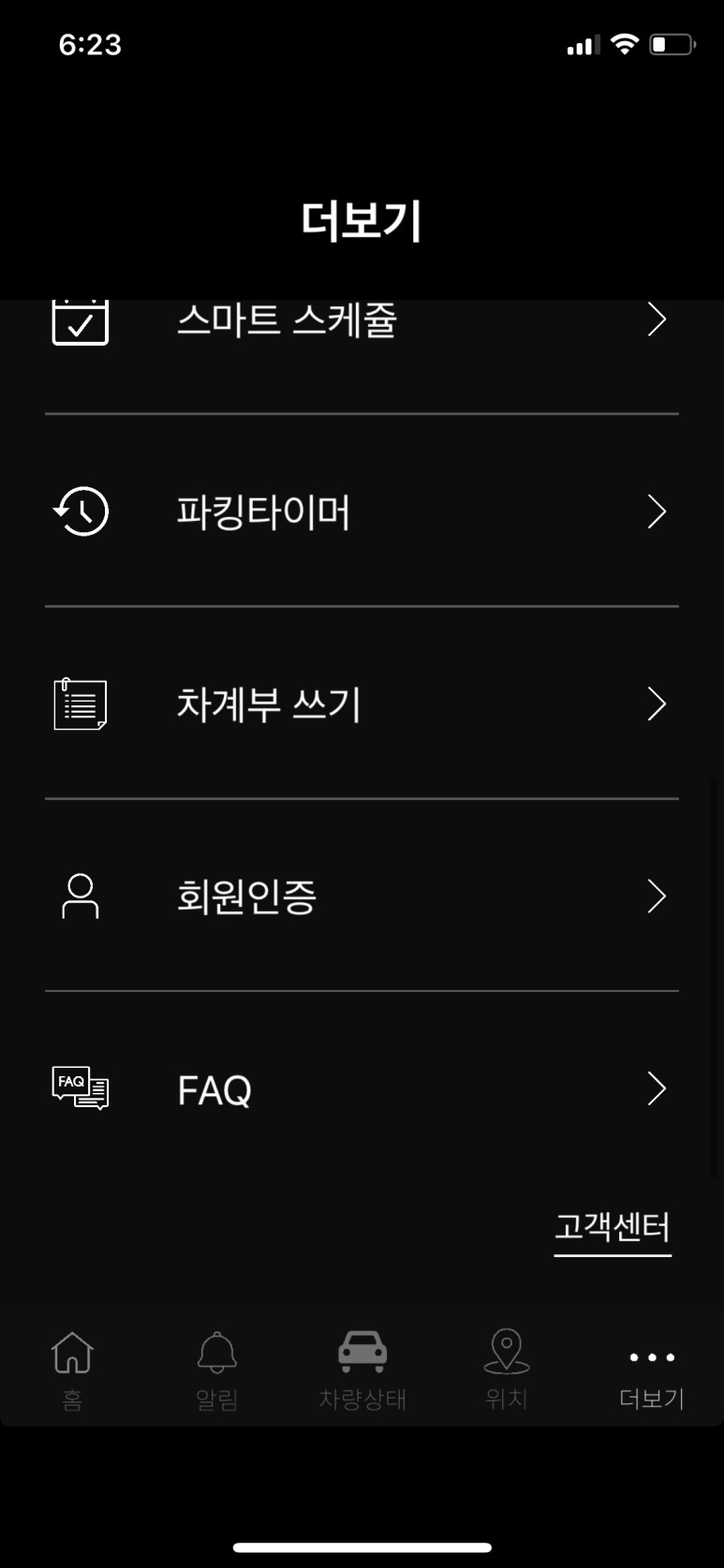Switch to the 알림 tab
Screen dimensions: 724x1568
(216, 1371)
